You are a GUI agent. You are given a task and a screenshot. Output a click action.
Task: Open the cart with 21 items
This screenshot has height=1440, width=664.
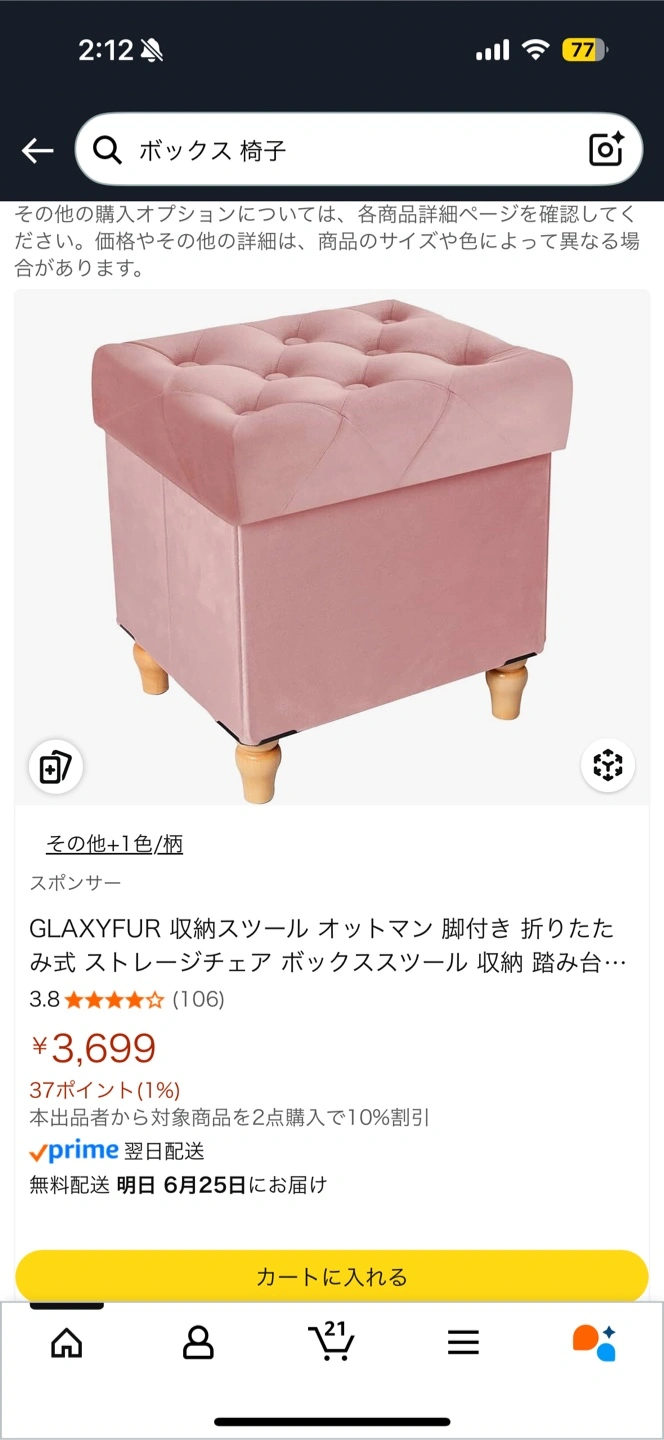point(331,1341)
